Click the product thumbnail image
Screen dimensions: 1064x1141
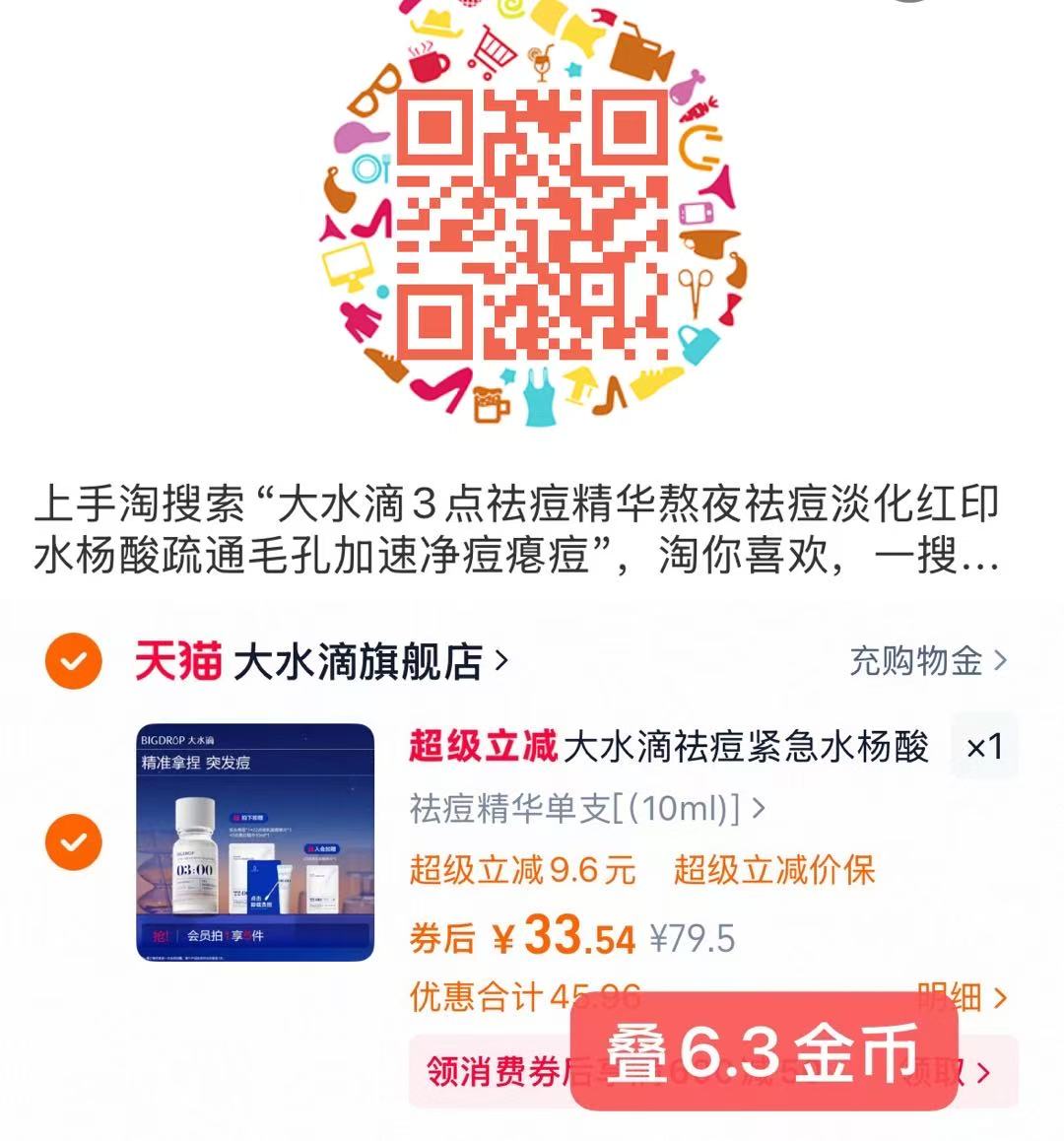pos(256,845)
